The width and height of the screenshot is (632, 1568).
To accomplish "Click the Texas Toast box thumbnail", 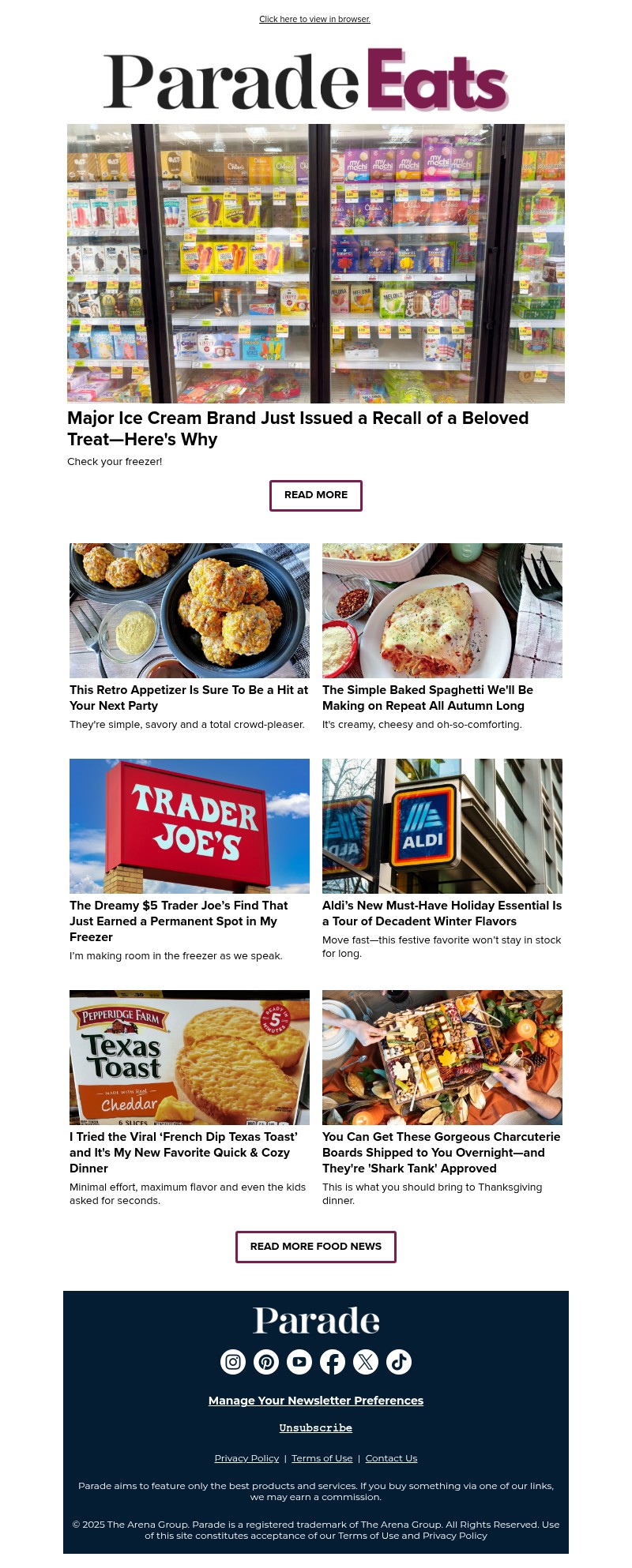I will point(190,1057).
